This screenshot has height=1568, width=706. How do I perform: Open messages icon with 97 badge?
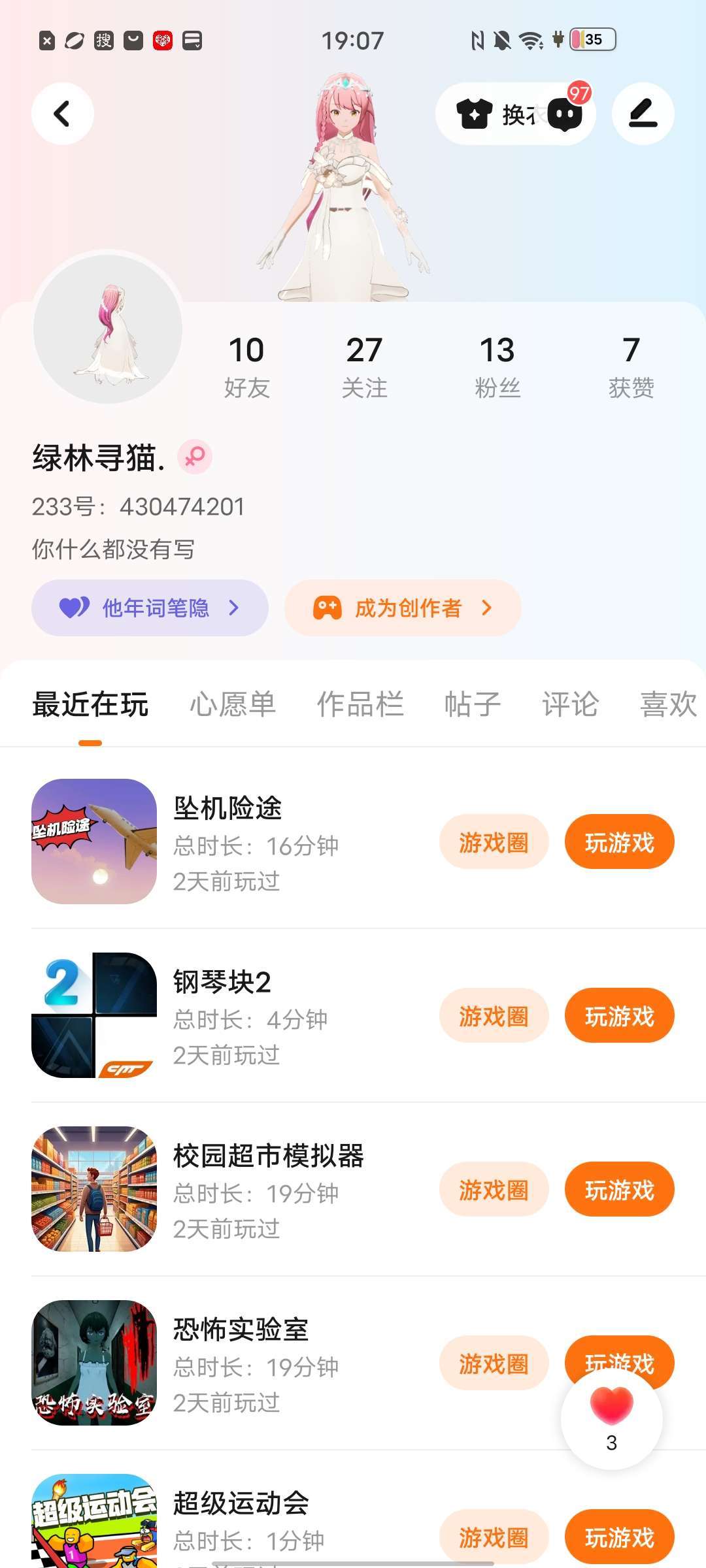tap(565, 114)
